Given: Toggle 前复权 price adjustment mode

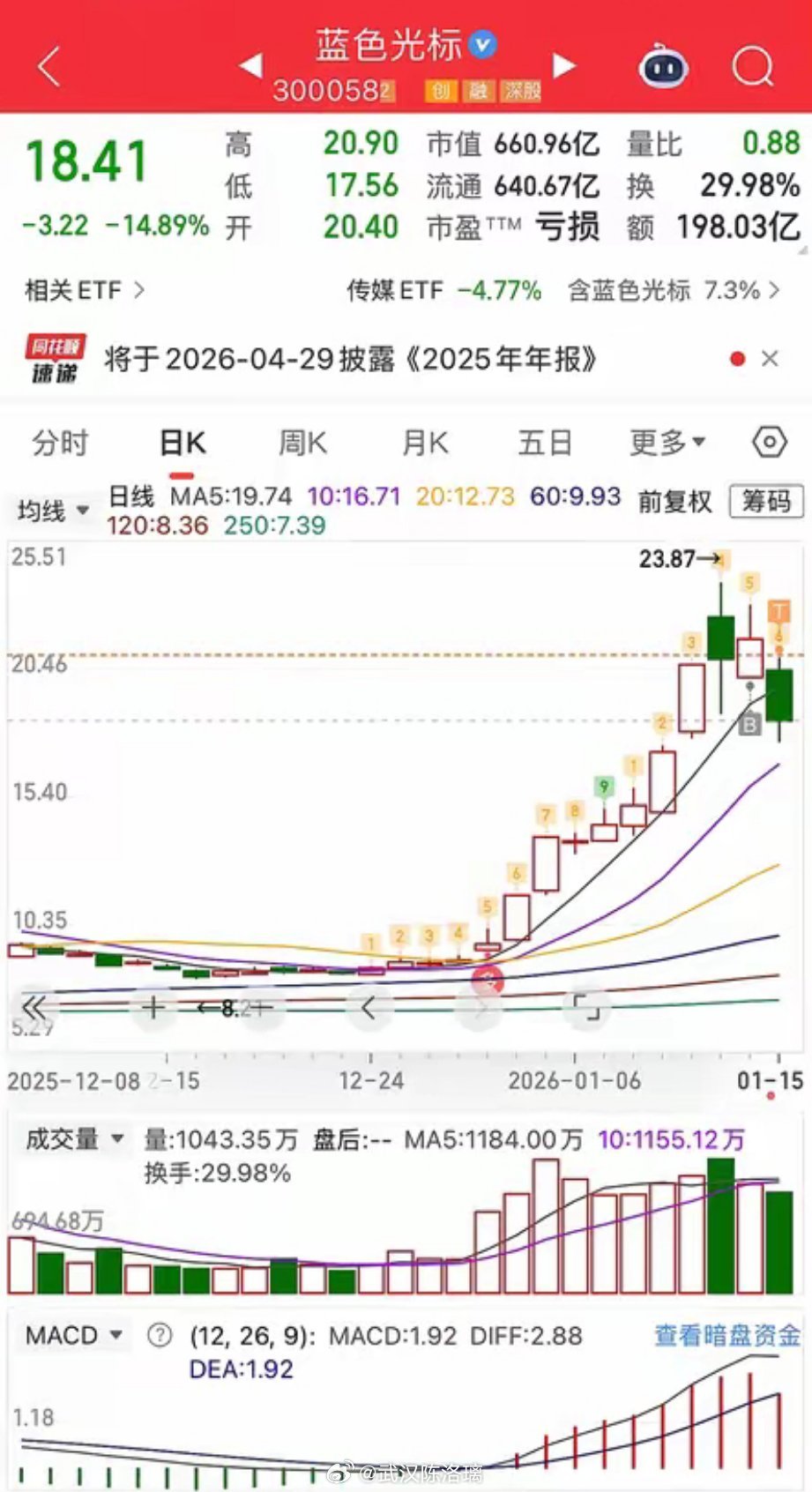Looking at the screenshot, I should pos(674,502).
